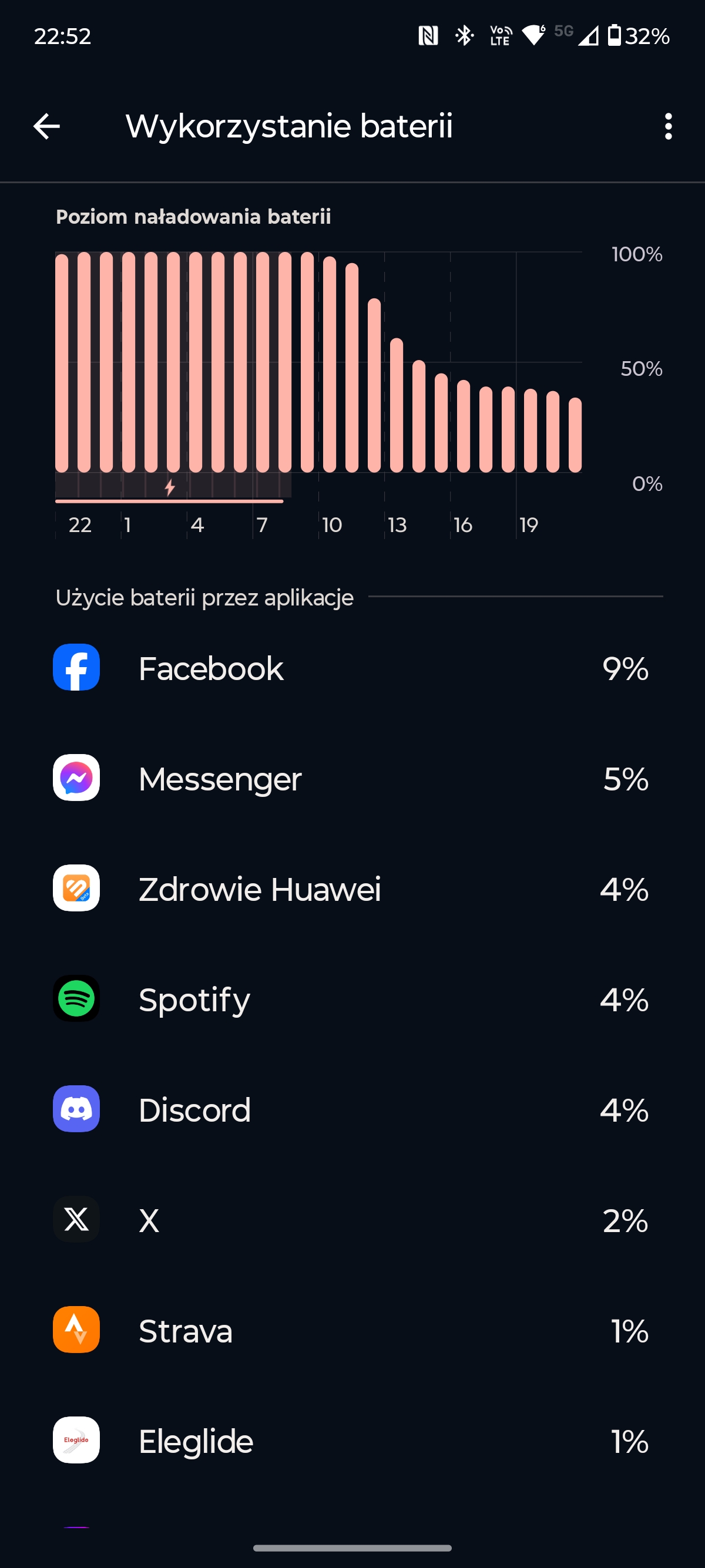Screen dimensions: 705x1568
Task: Open Spotify battery usage details
Action: (x=352, y=999)
